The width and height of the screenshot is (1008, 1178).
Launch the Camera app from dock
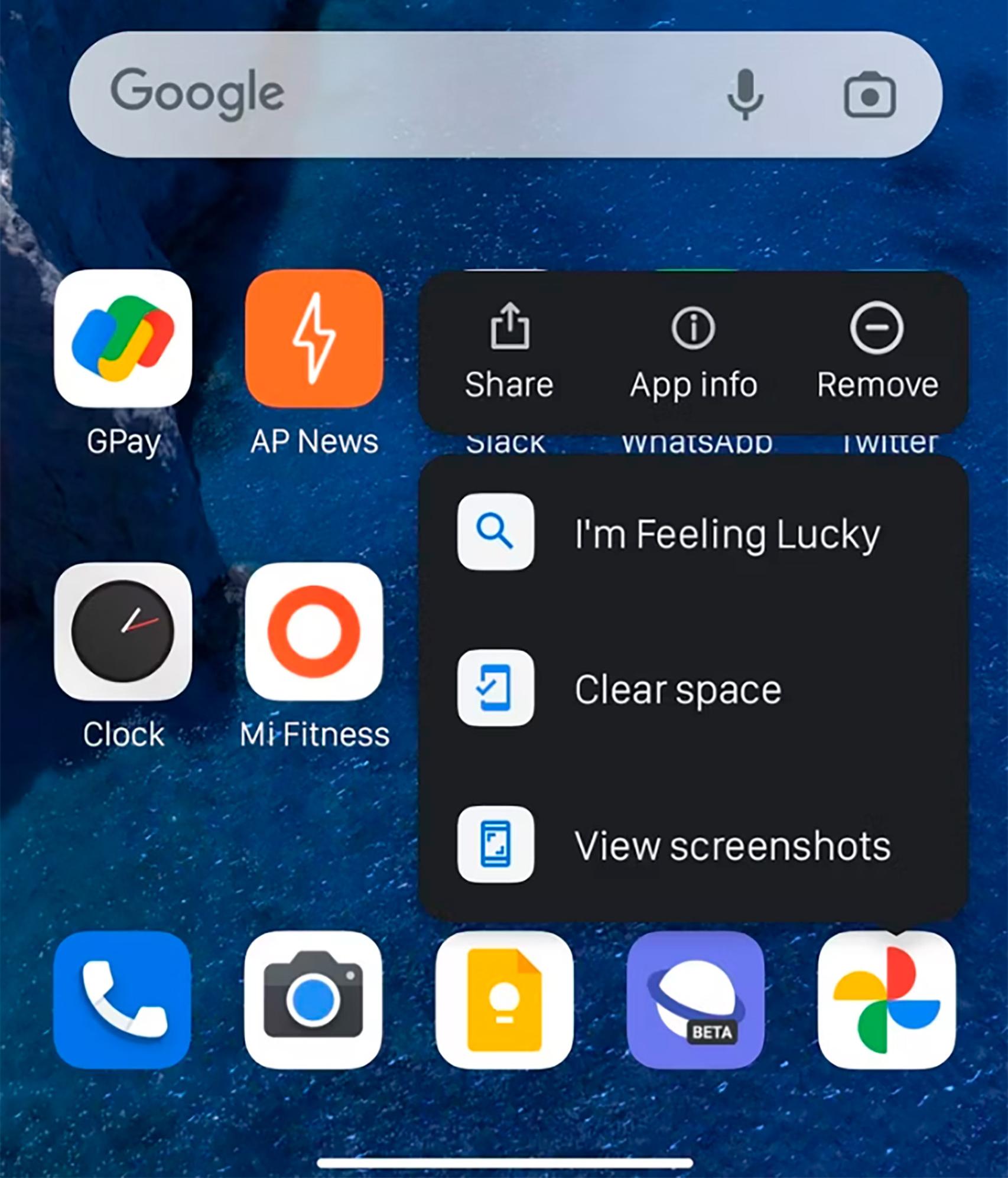[x=313, y=1000]
